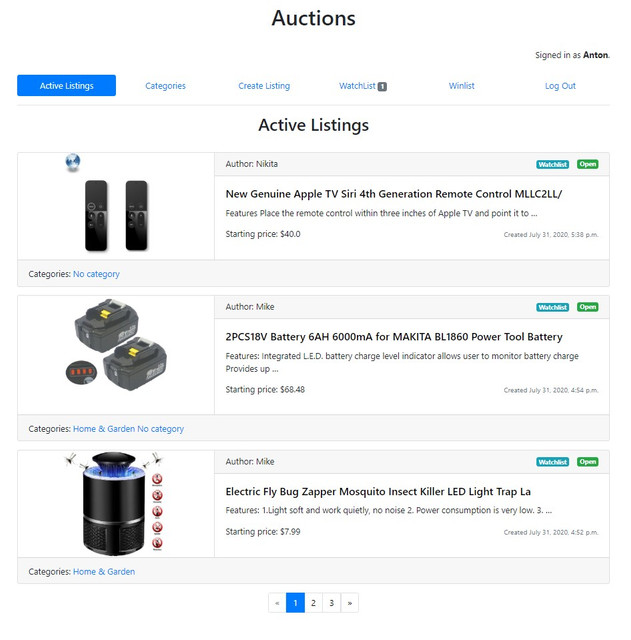Tap Log Out
Image resolution: width=631 pixels, height=640 pixels.
click(x=560, y=86)
